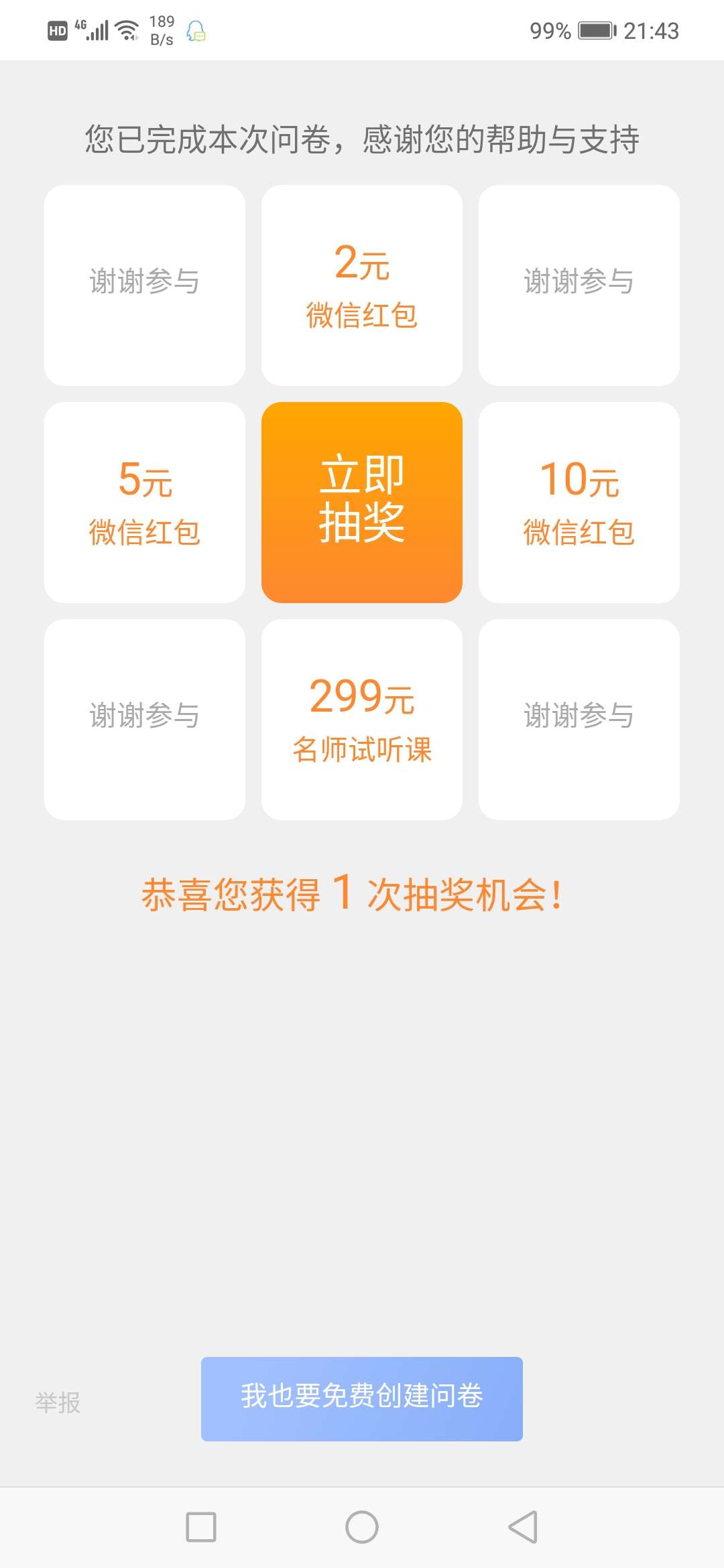Open the recent apps view
Screen dimensions: 724x1568
pos(201,1527)
